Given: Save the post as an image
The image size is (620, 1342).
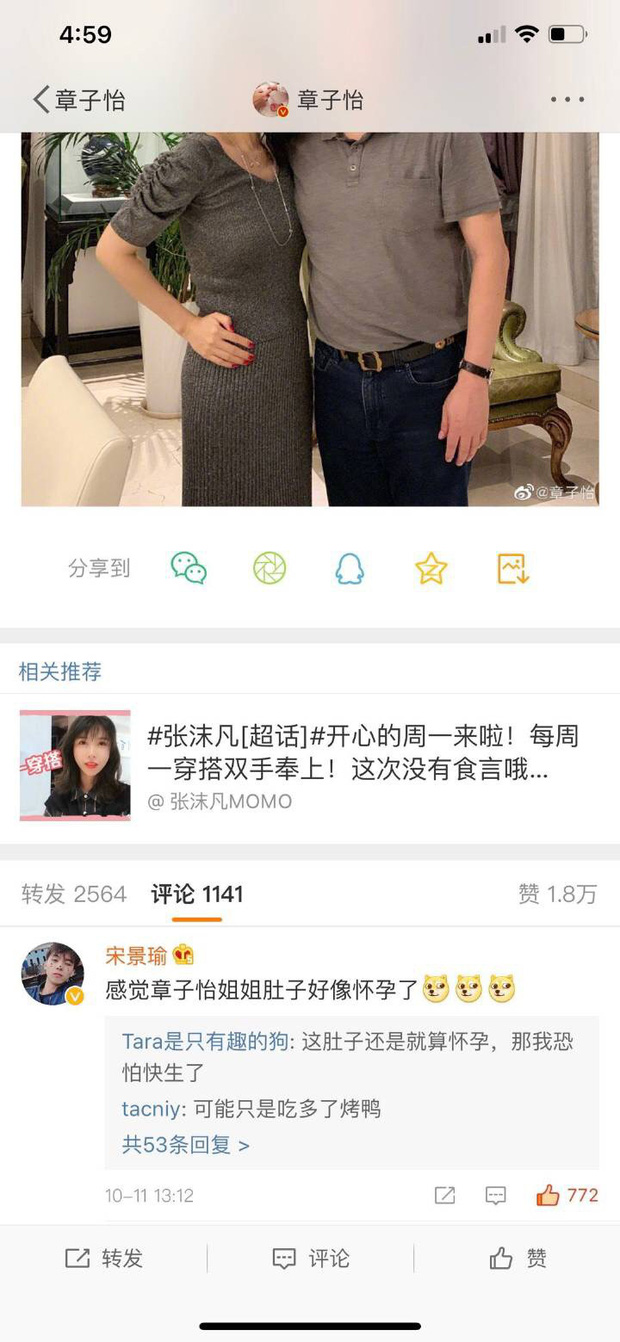Looking at the screenshot, I should pyautogui.click(x=513, y=568).
